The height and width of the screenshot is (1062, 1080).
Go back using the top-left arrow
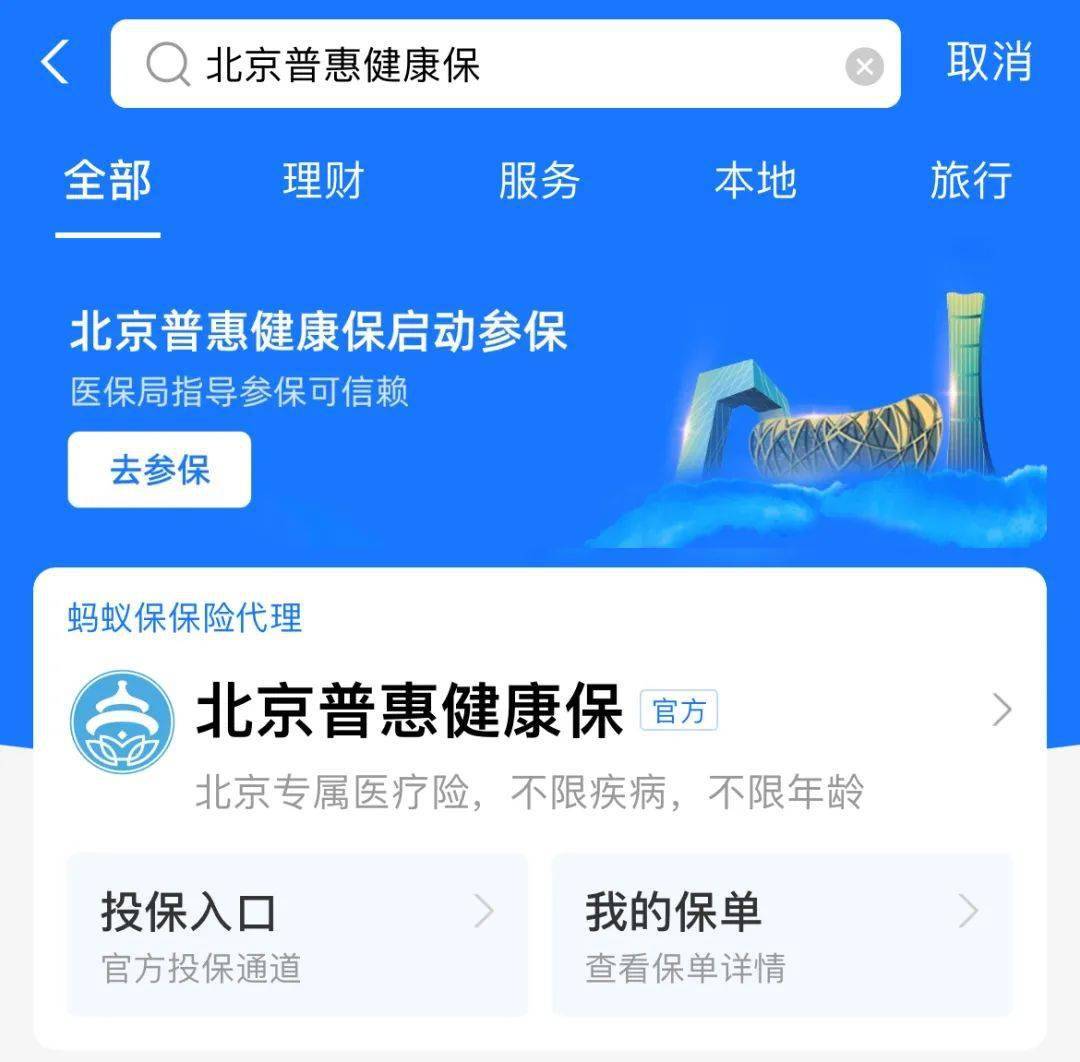(x=55, y=63)
